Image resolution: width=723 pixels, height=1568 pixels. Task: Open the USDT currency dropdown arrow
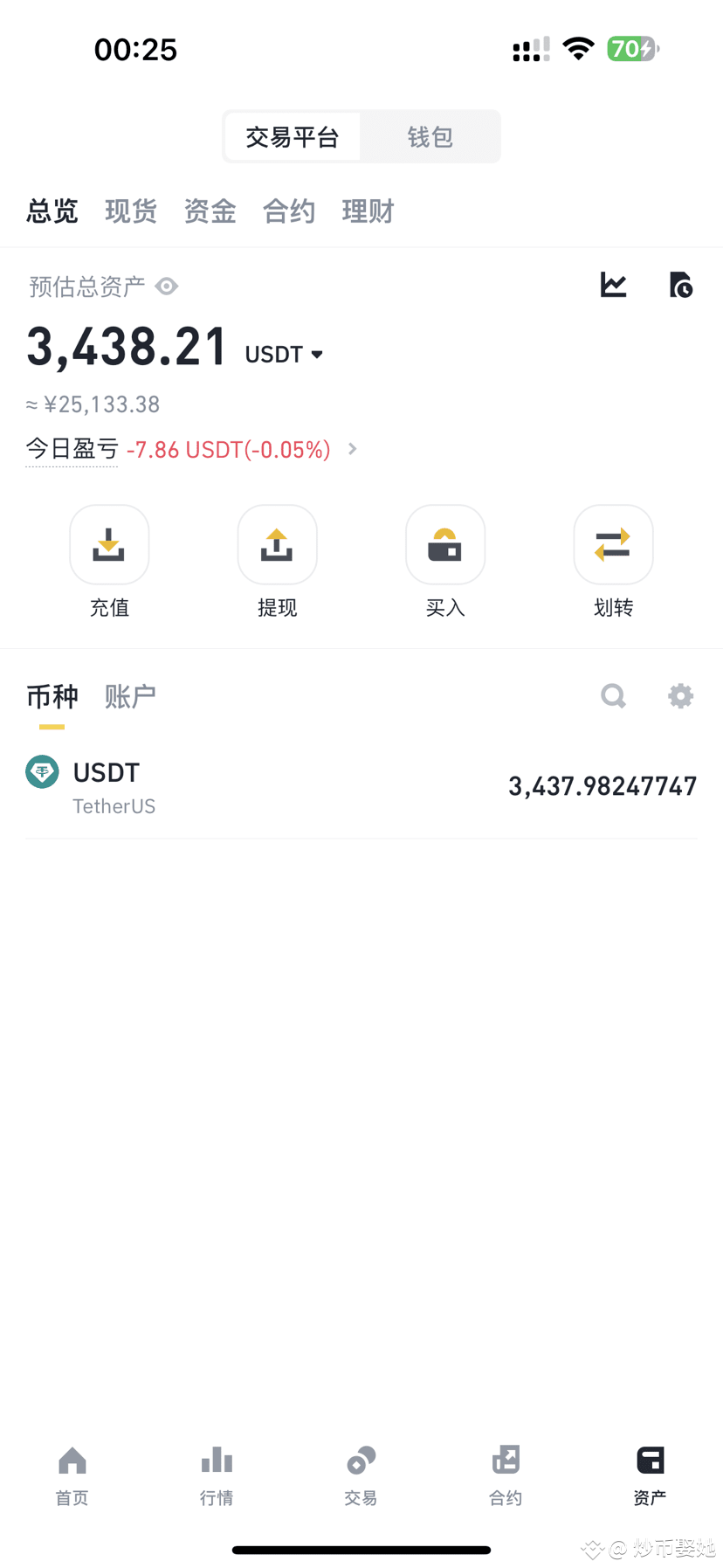click(x=316, y=355)
